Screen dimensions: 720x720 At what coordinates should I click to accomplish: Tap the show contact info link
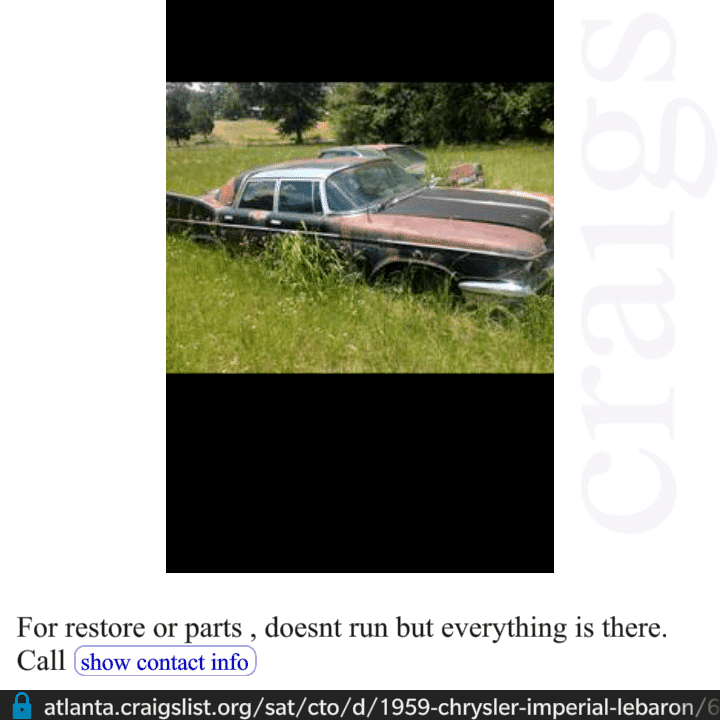point(165,662)
